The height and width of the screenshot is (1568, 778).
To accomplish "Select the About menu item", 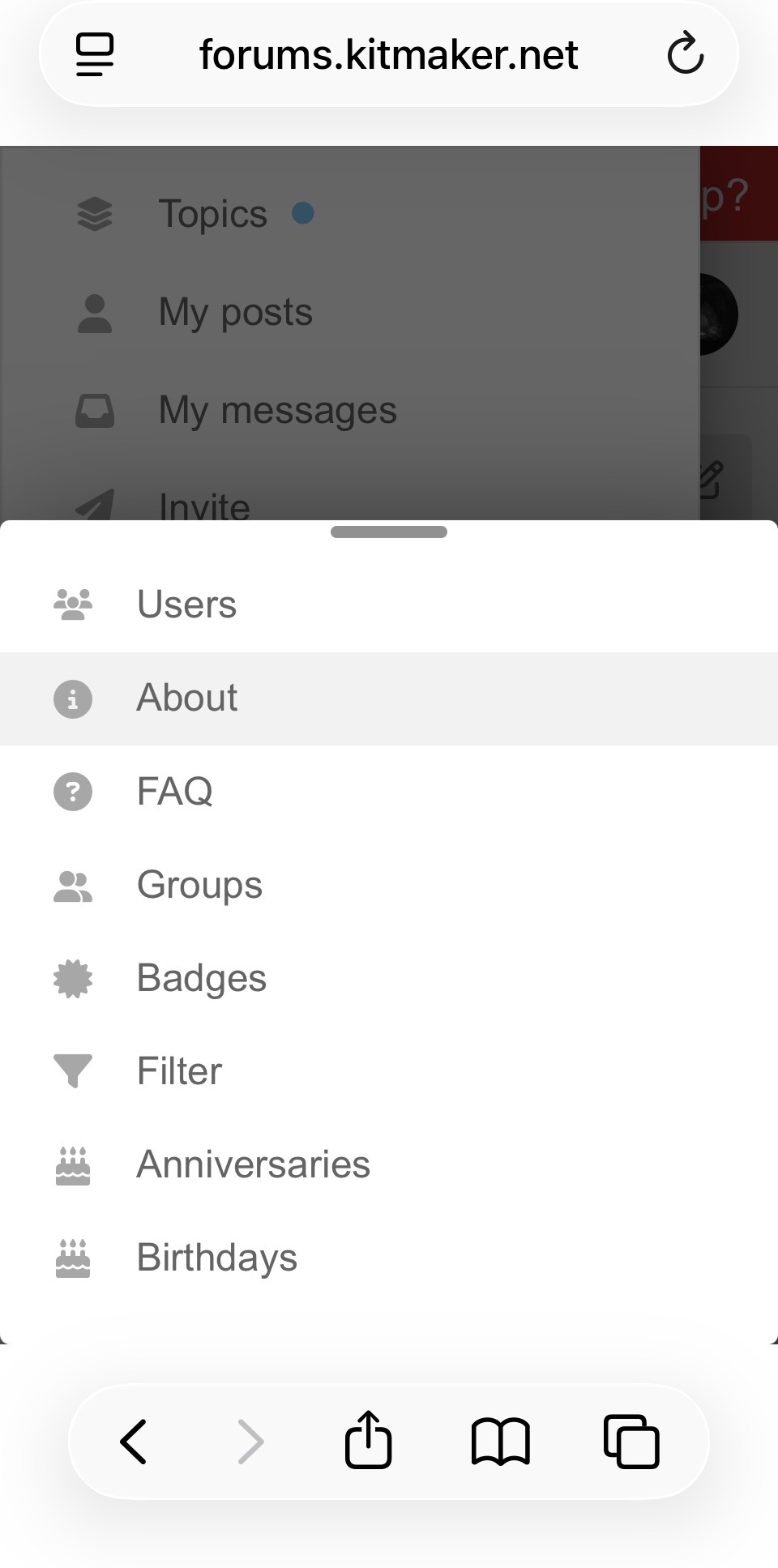I will [186, 698].
